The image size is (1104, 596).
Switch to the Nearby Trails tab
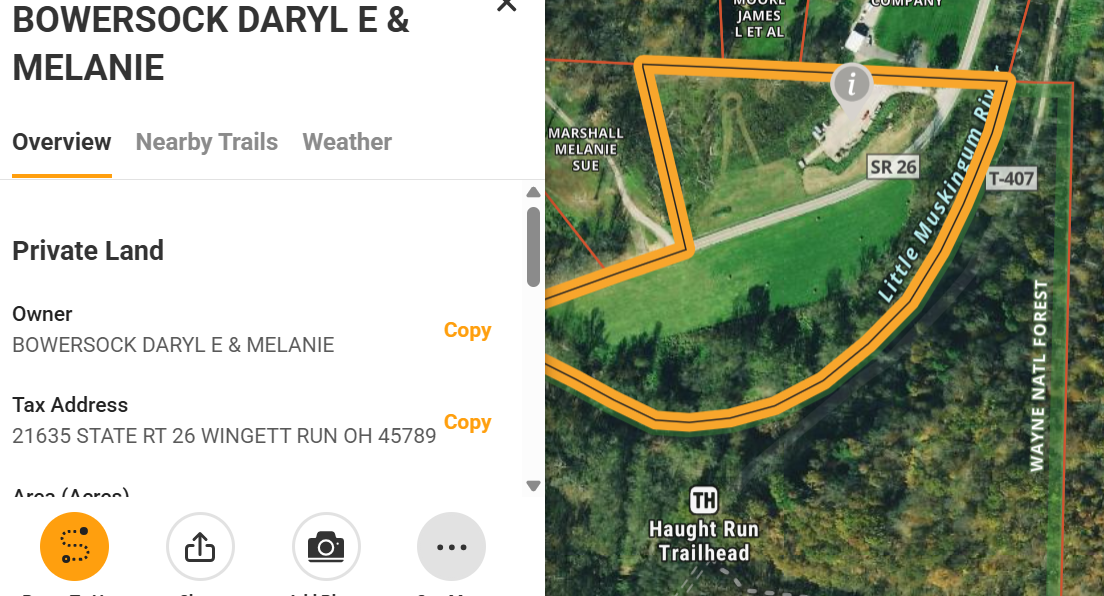pos(206,142)
